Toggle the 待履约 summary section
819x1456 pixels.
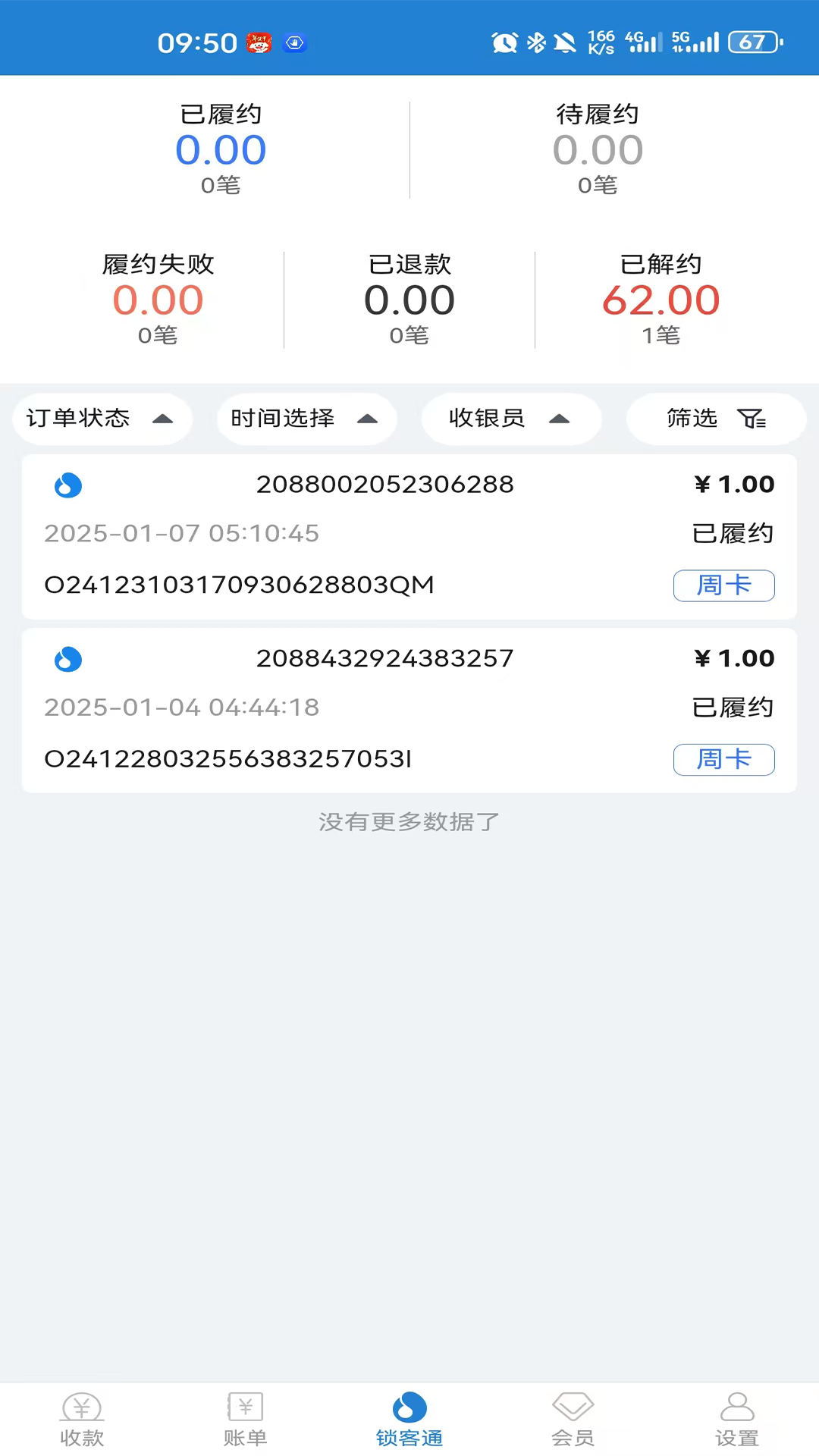[598, 149]
